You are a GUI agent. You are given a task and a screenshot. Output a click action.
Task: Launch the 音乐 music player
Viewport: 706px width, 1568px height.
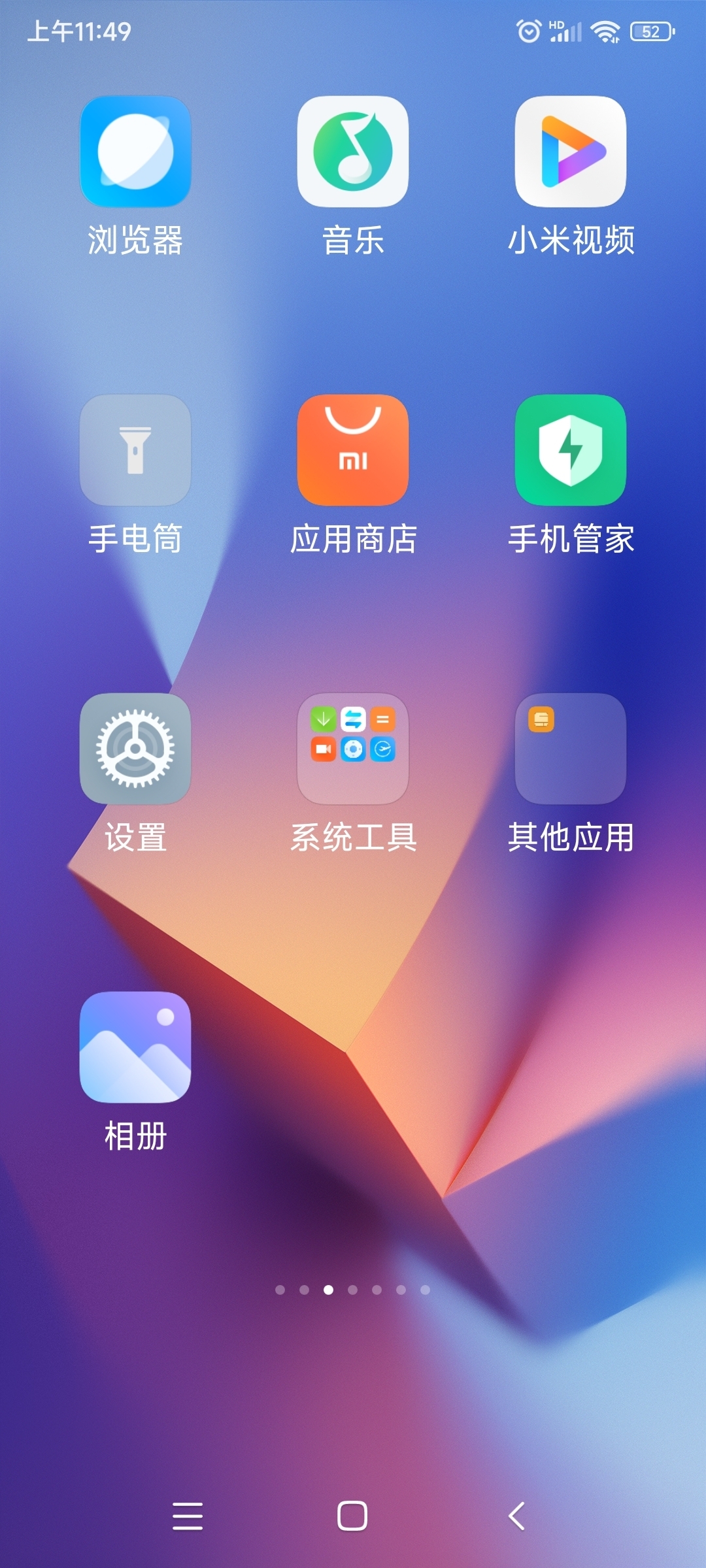(353, 152)
